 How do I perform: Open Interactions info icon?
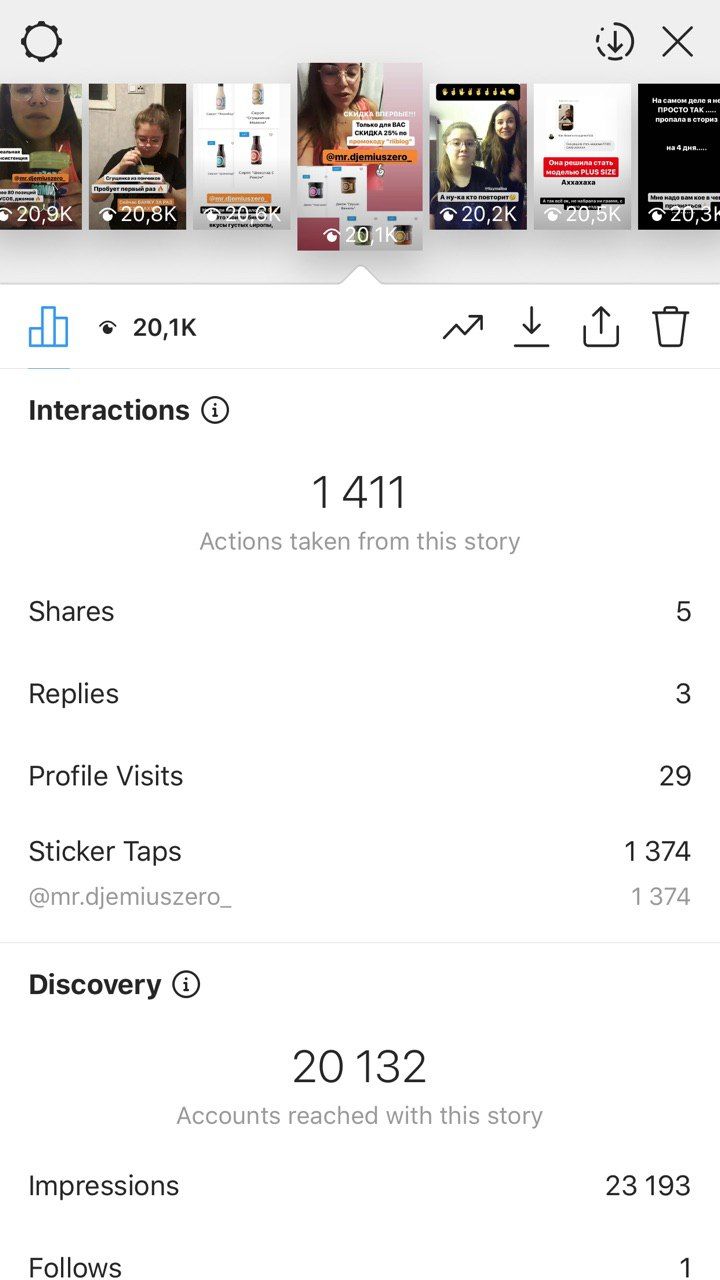point(215,410)
